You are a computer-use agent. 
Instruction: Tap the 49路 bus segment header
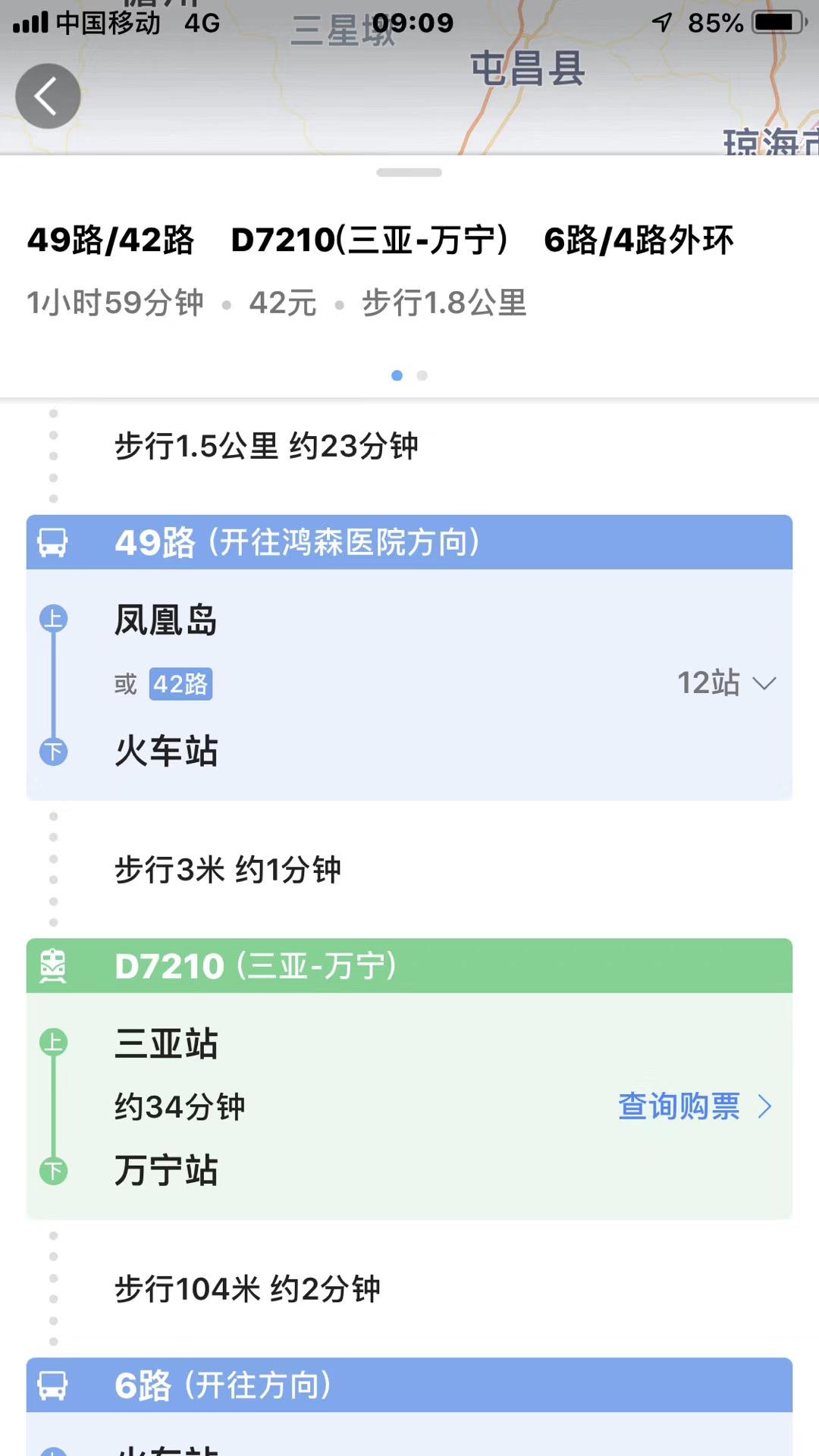click(409, 542)
